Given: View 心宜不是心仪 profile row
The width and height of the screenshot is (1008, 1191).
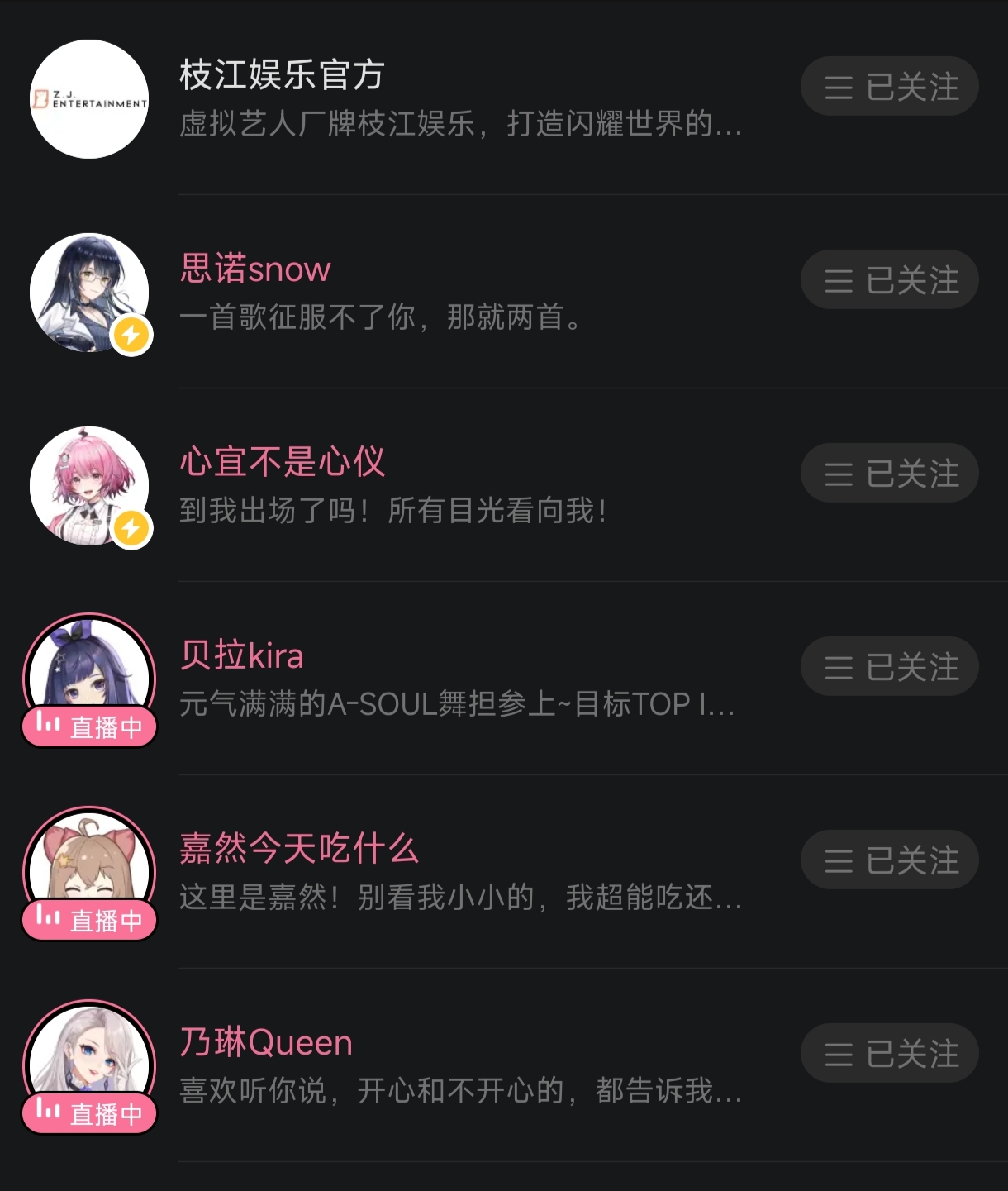Looking at the screenshot, I should (x=459, y=486).
